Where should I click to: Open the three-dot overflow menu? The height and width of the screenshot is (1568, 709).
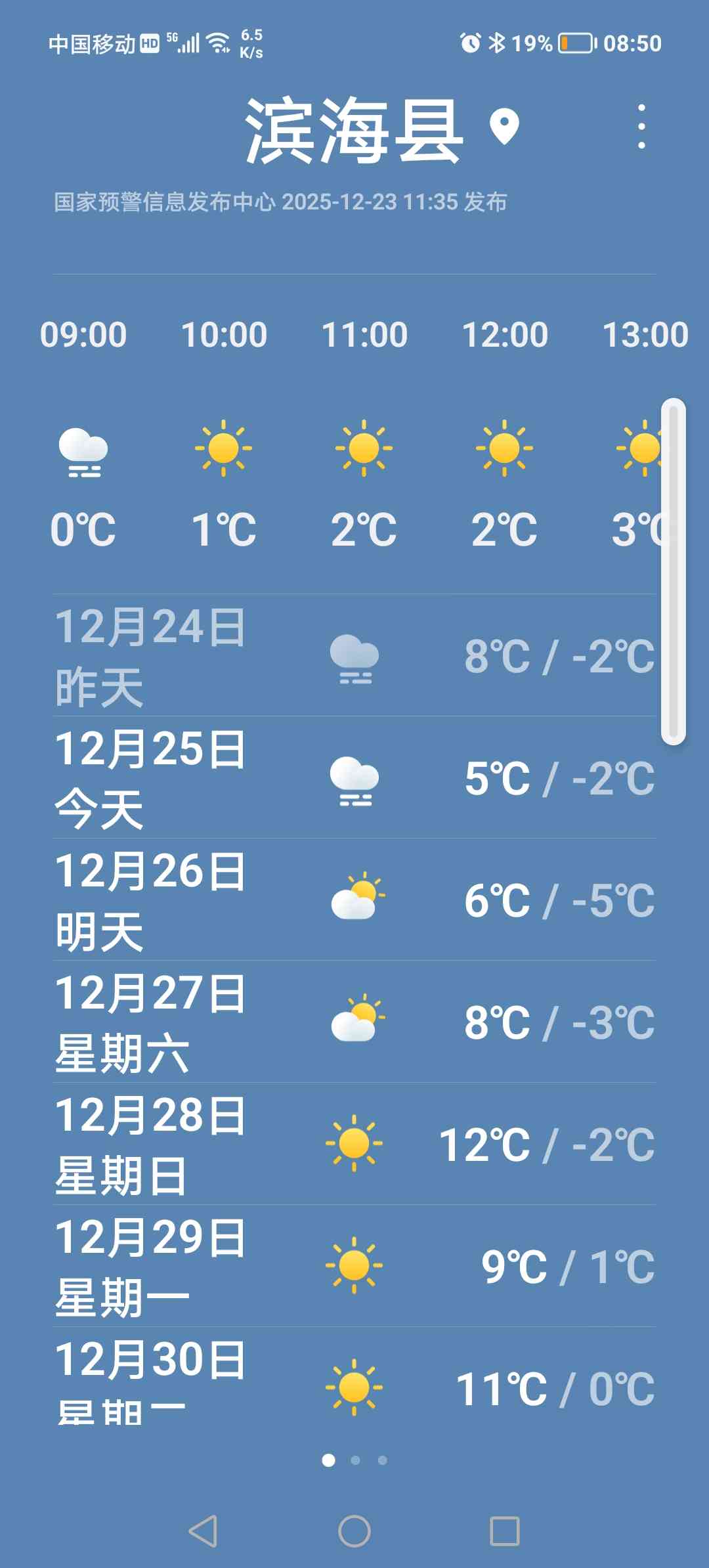641,126
